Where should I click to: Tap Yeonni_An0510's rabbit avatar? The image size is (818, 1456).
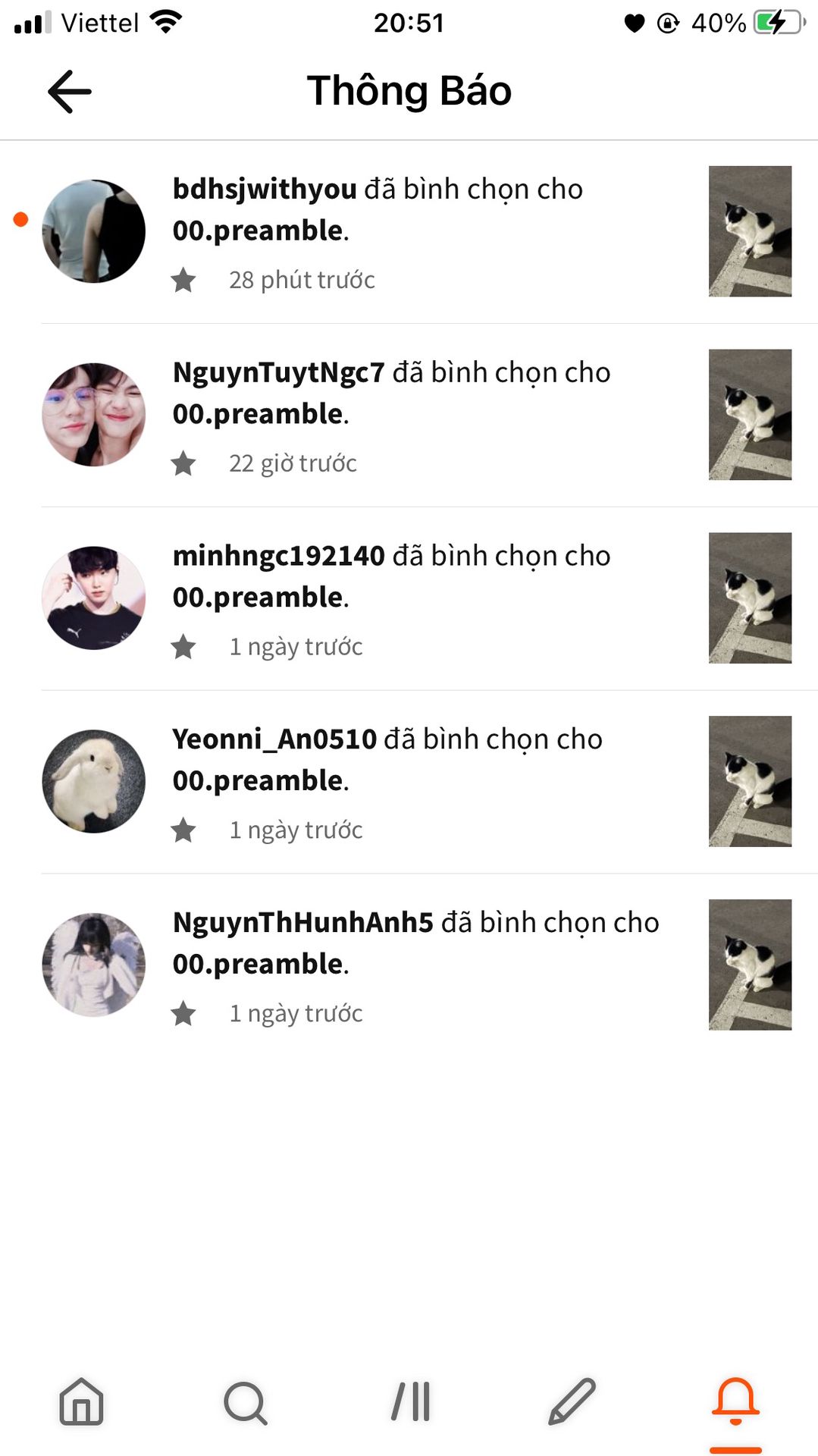tap(93, 782)
